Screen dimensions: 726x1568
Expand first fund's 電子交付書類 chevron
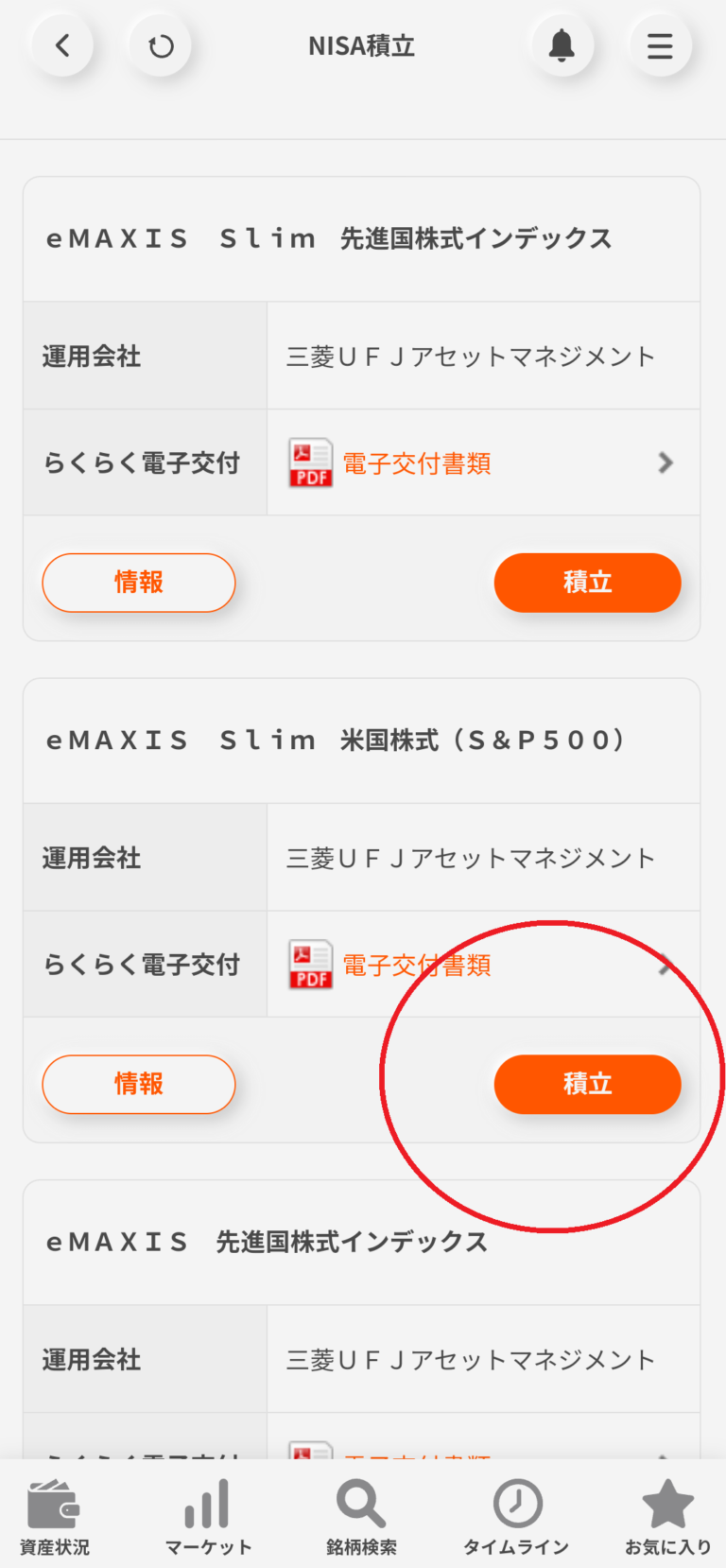pyautogui.click(x=665, y=462)
